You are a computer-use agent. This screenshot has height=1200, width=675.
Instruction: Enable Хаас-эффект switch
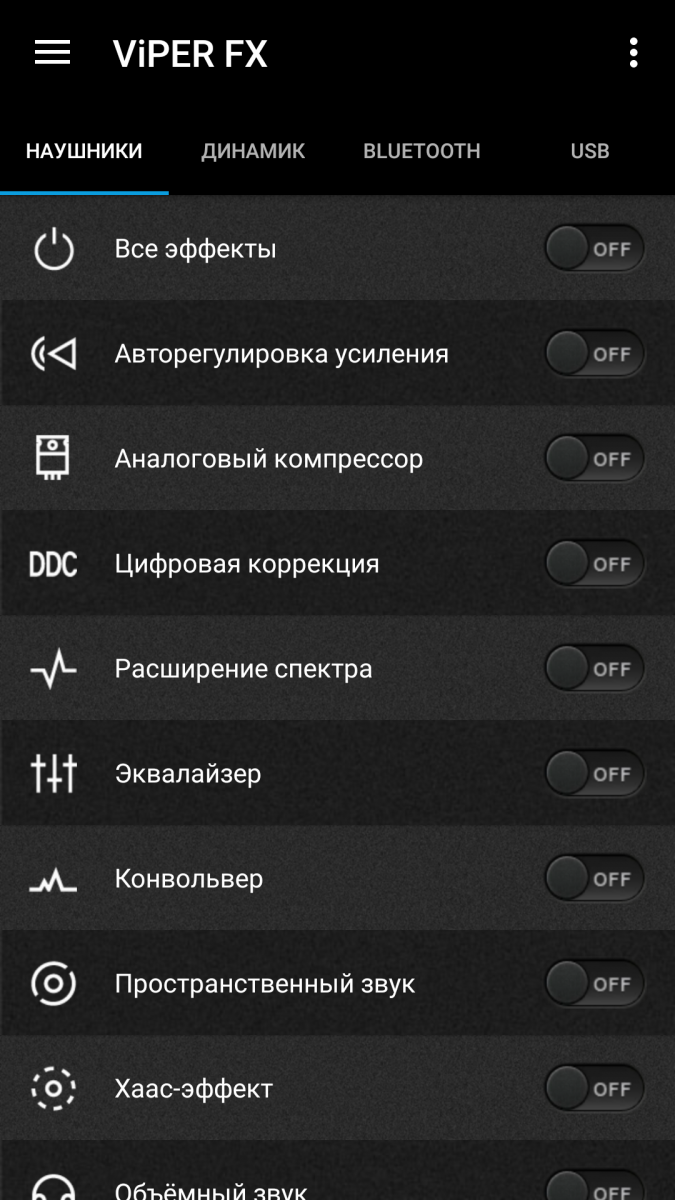594,1089
